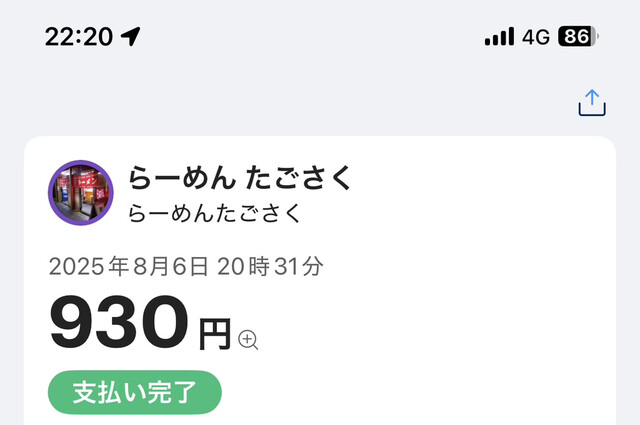The height and width of the screenshot is (425, 640).
Task: Share this payment receipt
Action: (x=592, y=103)
